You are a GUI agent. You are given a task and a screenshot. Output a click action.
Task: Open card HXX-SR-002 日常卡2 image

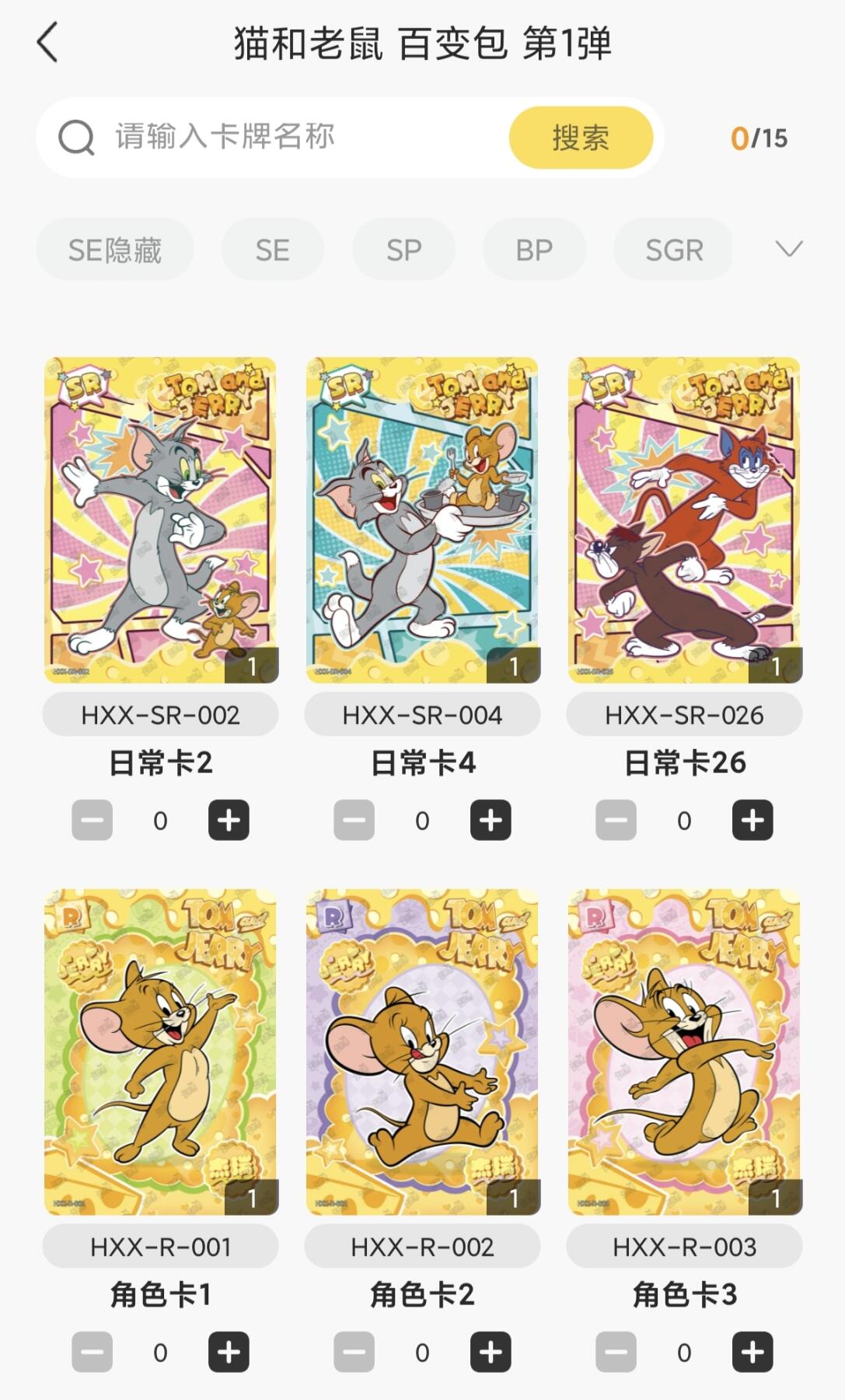[160, 520]
